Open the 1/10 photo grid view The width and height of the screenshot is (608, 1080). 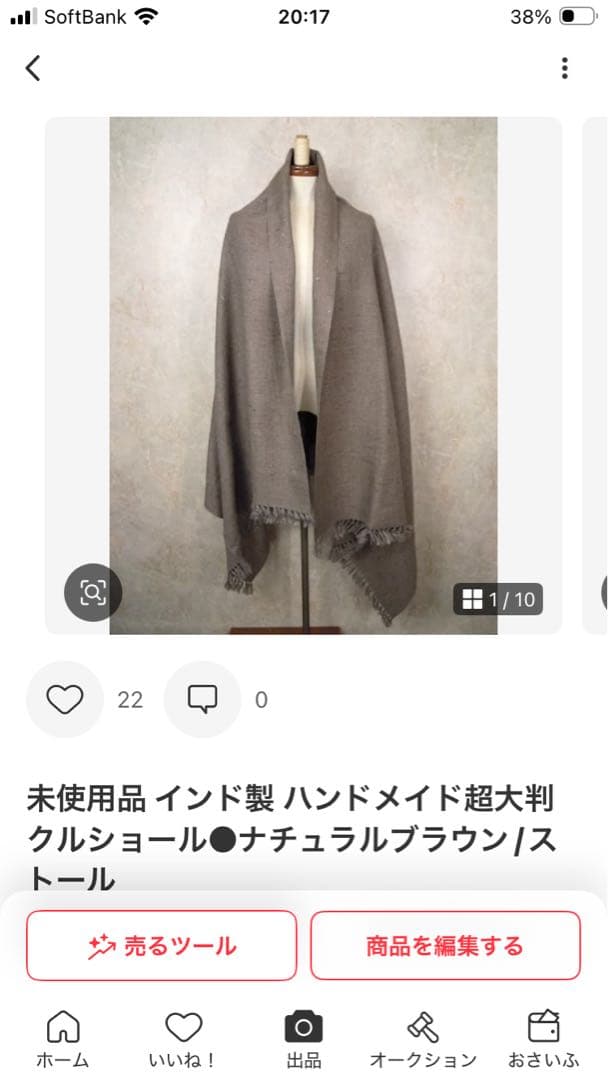tap(499, 600)
